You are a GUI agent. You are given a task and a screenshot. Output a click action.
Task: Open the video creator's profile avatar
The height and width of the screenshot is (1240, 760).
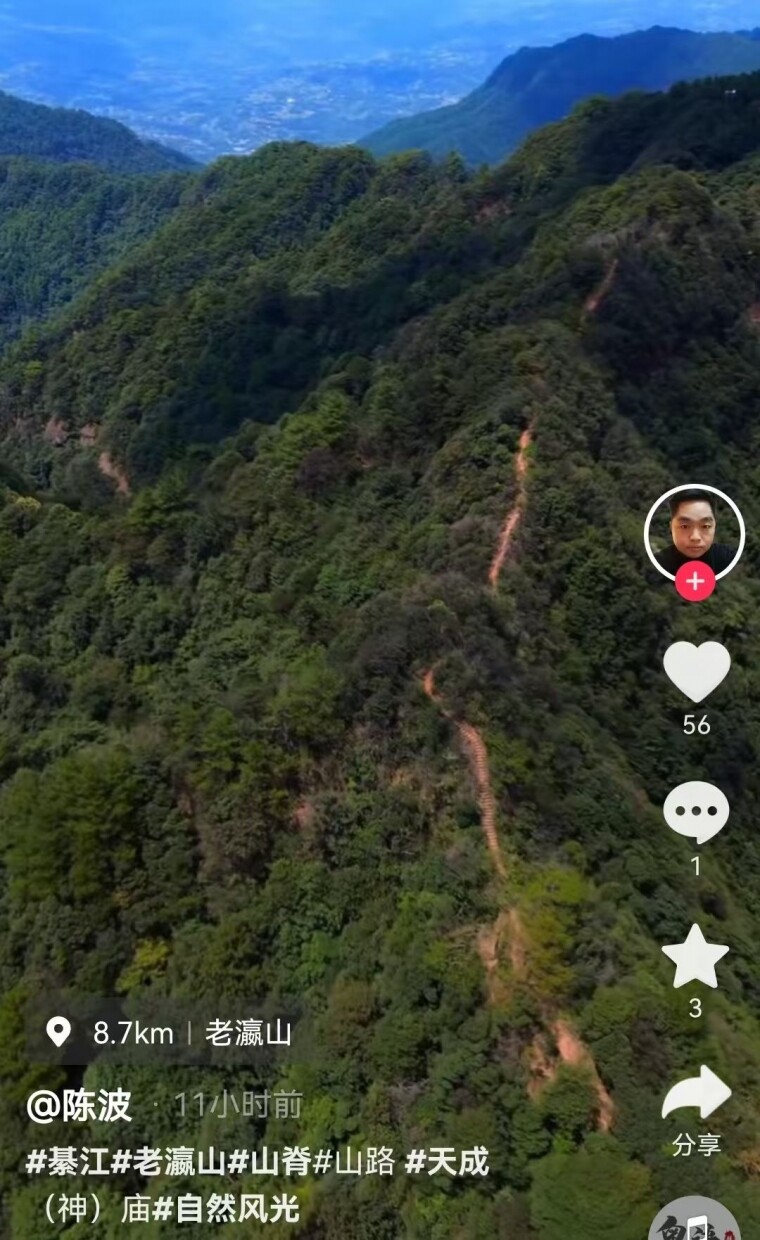(x=694, y=532)
